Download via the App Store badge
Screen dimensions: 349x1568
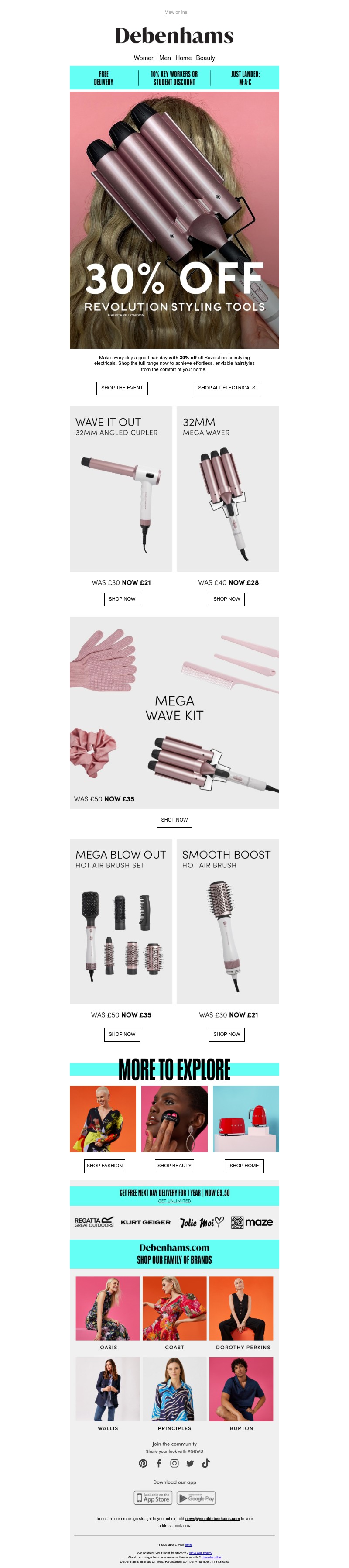[x=153, y=1497]
